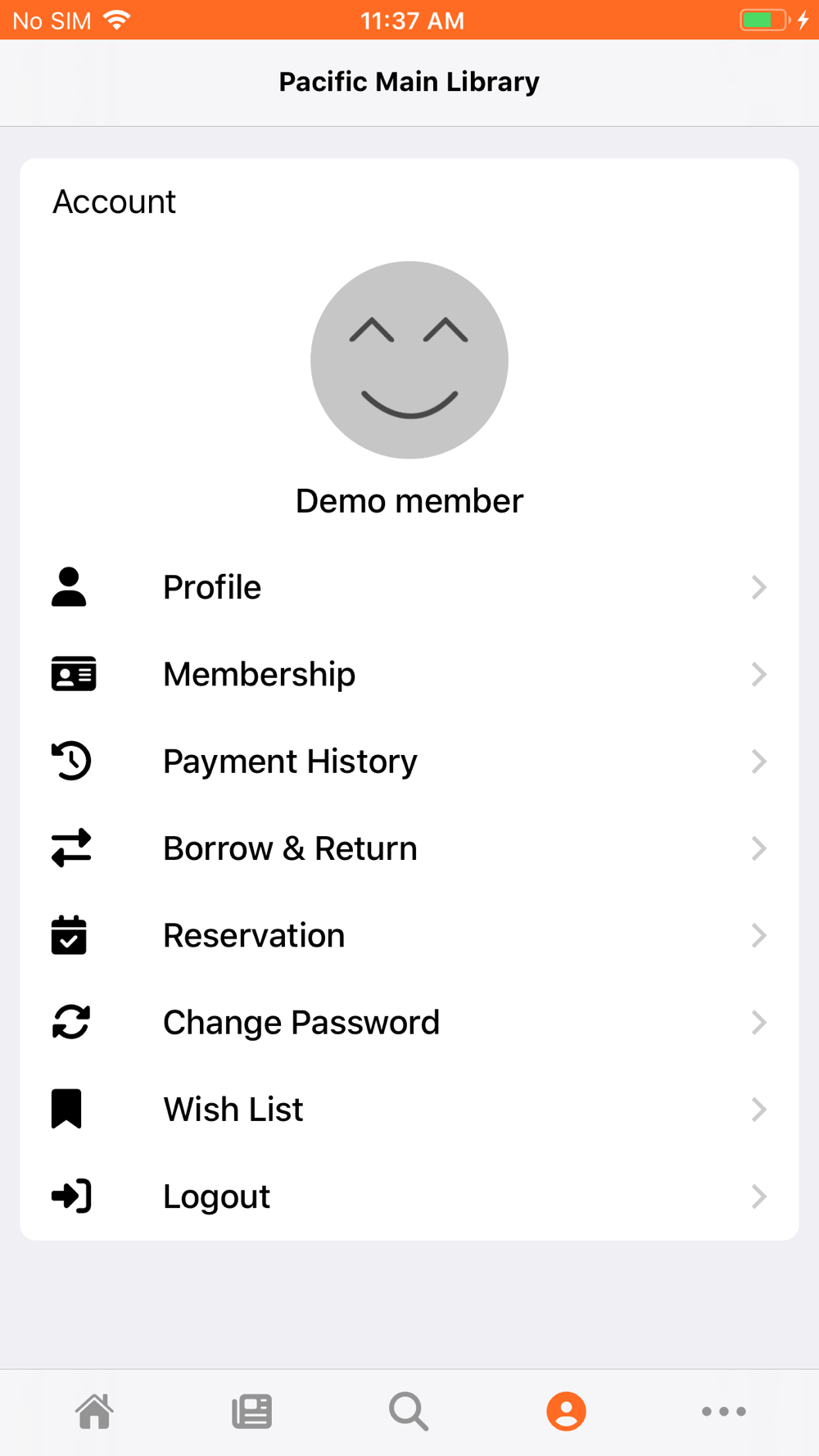This screenshot has width=819, height=1456.
Task: Switch to the news tab
Action: point(252,1411)
